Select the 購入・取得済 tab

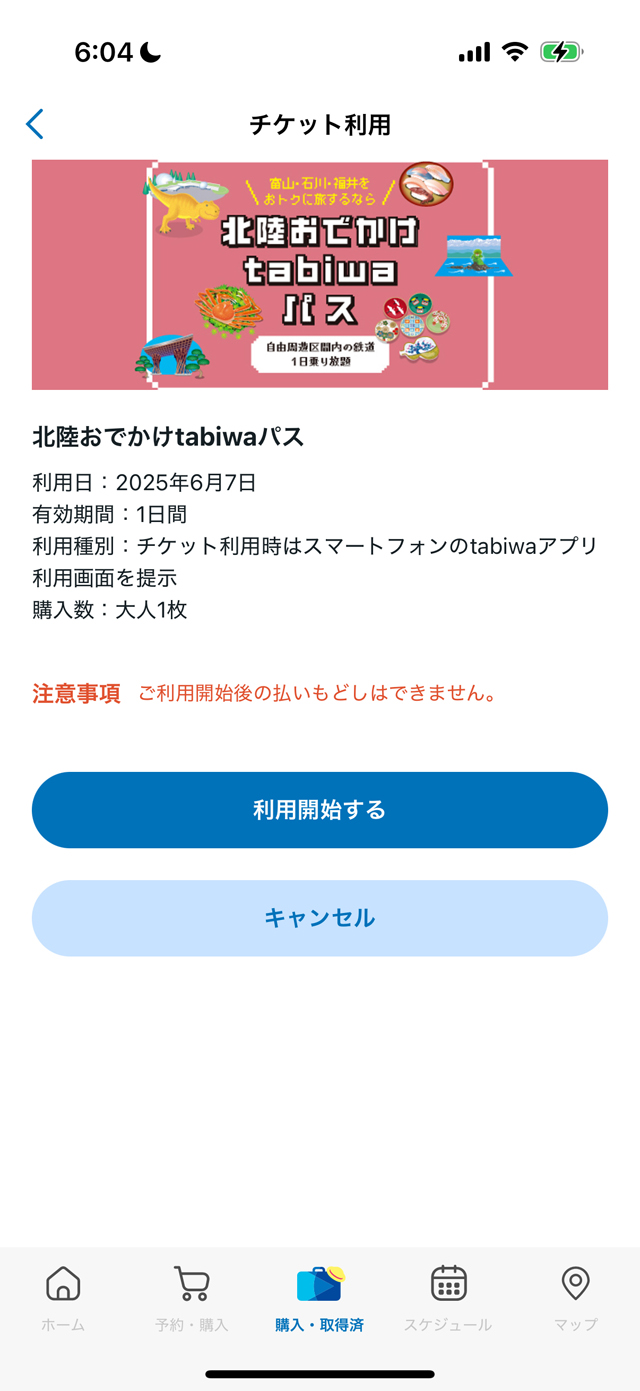[x=320, y=1297]
